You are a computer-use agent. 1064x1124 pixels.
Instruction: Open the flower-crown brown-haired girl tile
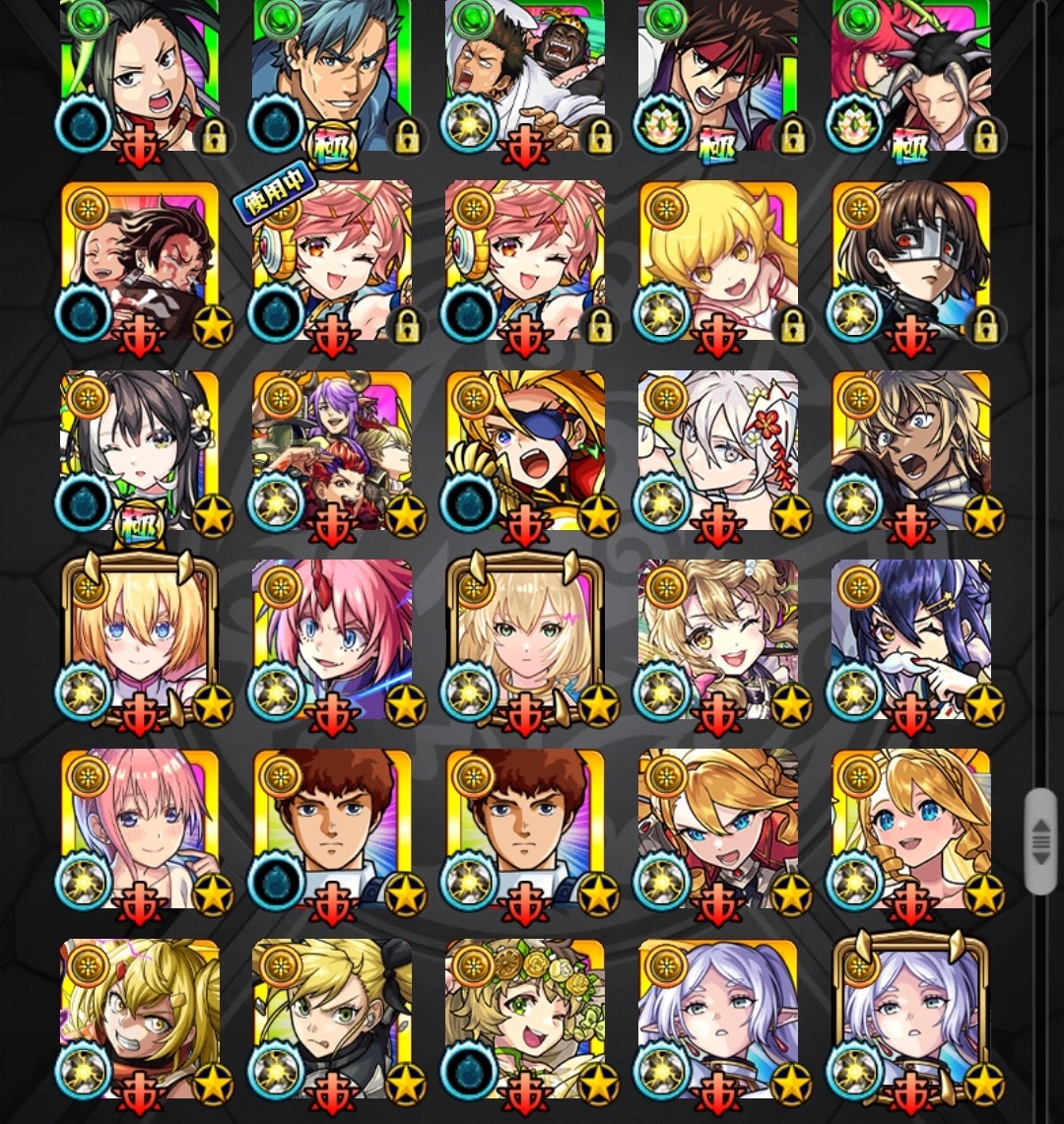524,1017
